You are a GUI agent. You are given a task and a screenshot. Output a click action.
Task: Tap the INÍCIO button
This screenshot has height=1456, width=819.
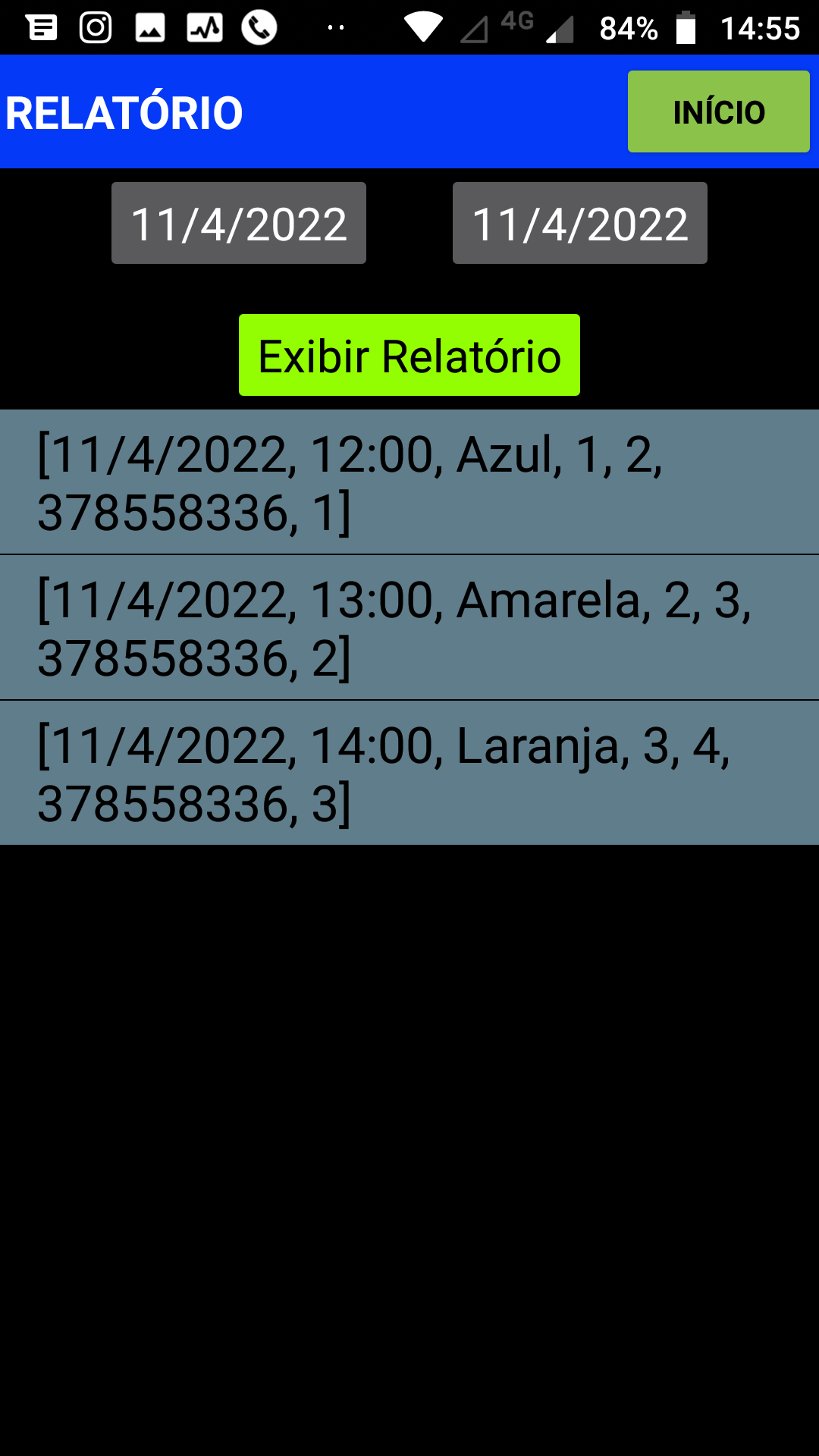(718, 111)
